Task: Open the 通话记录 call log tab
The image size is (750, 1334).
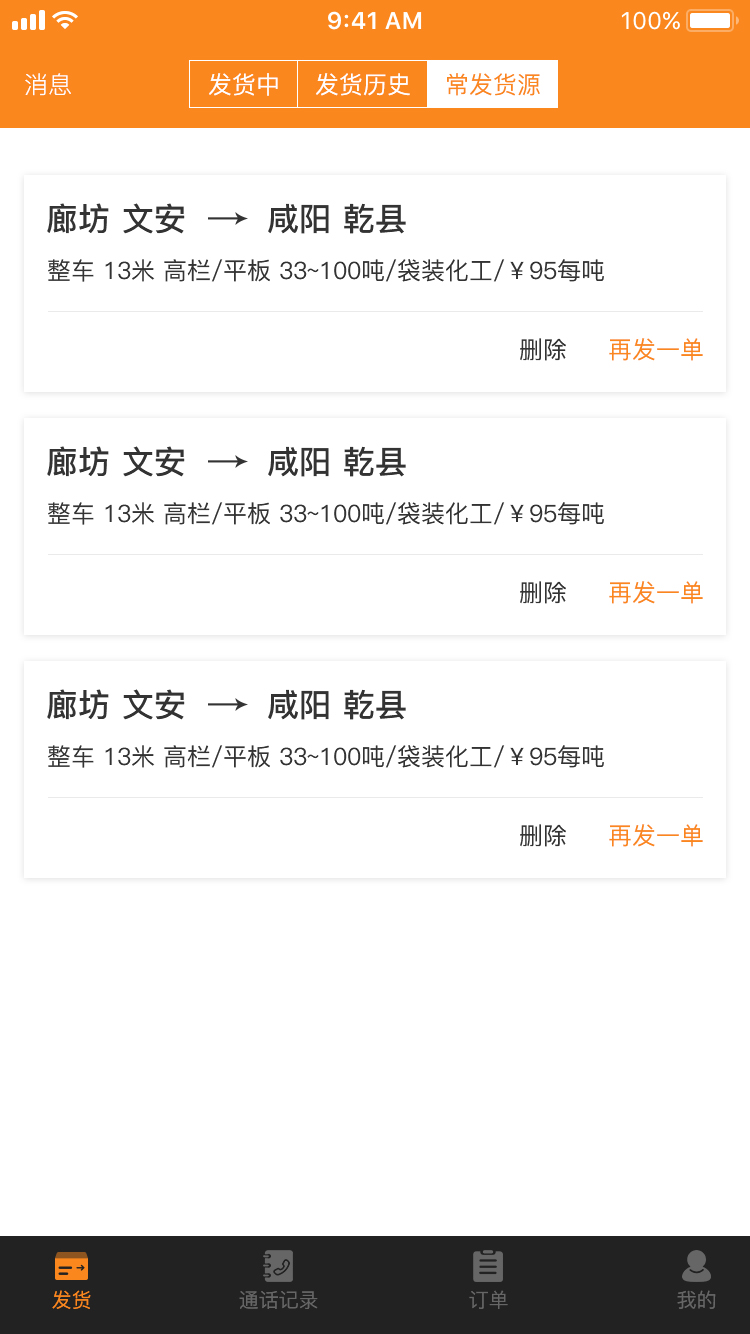Action: tap(278, 1281)
